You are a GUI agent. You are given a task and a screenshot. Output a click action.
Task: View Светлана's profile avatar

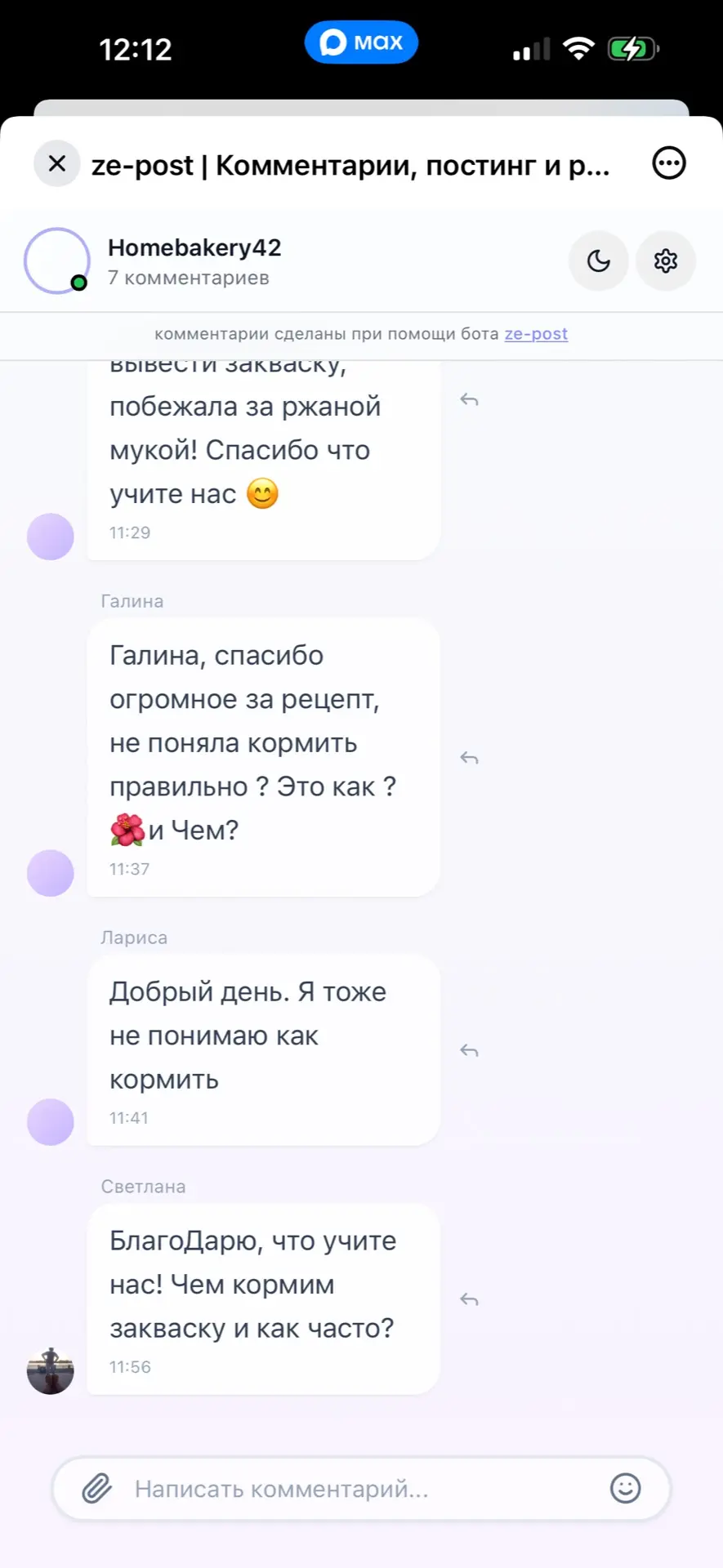pos(51,1370)
